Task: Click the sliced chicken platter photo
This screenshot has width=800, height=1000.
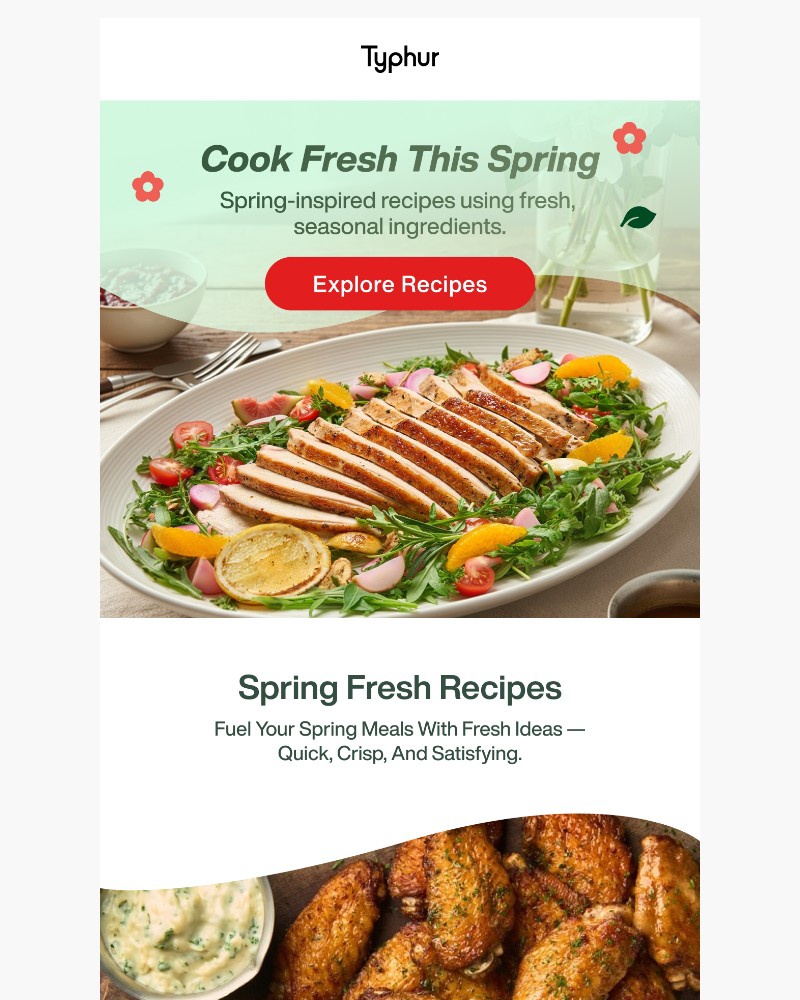Action: click(x=400, y=460)
